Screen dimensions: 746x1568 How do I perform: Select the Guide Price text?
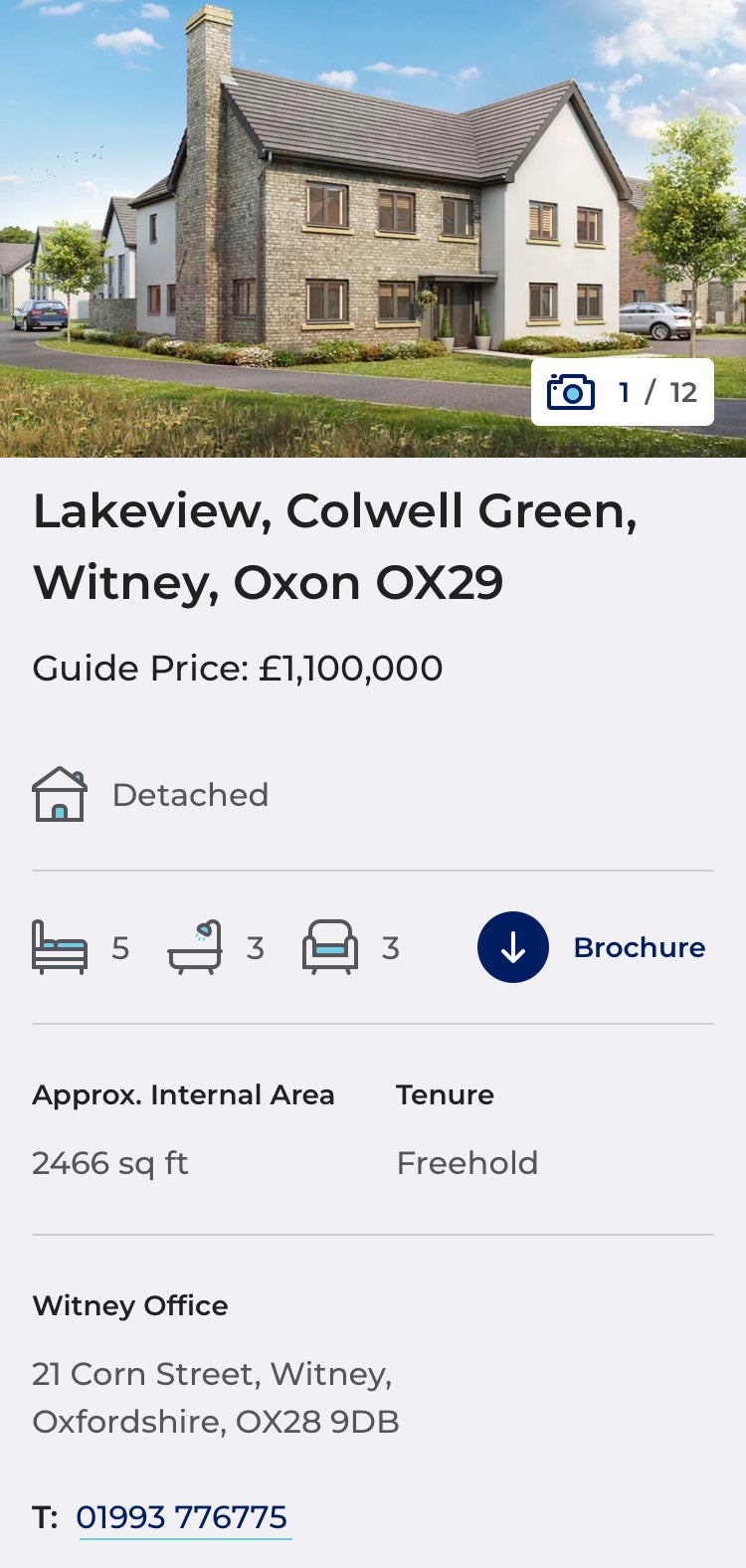(x=236, y=668)
